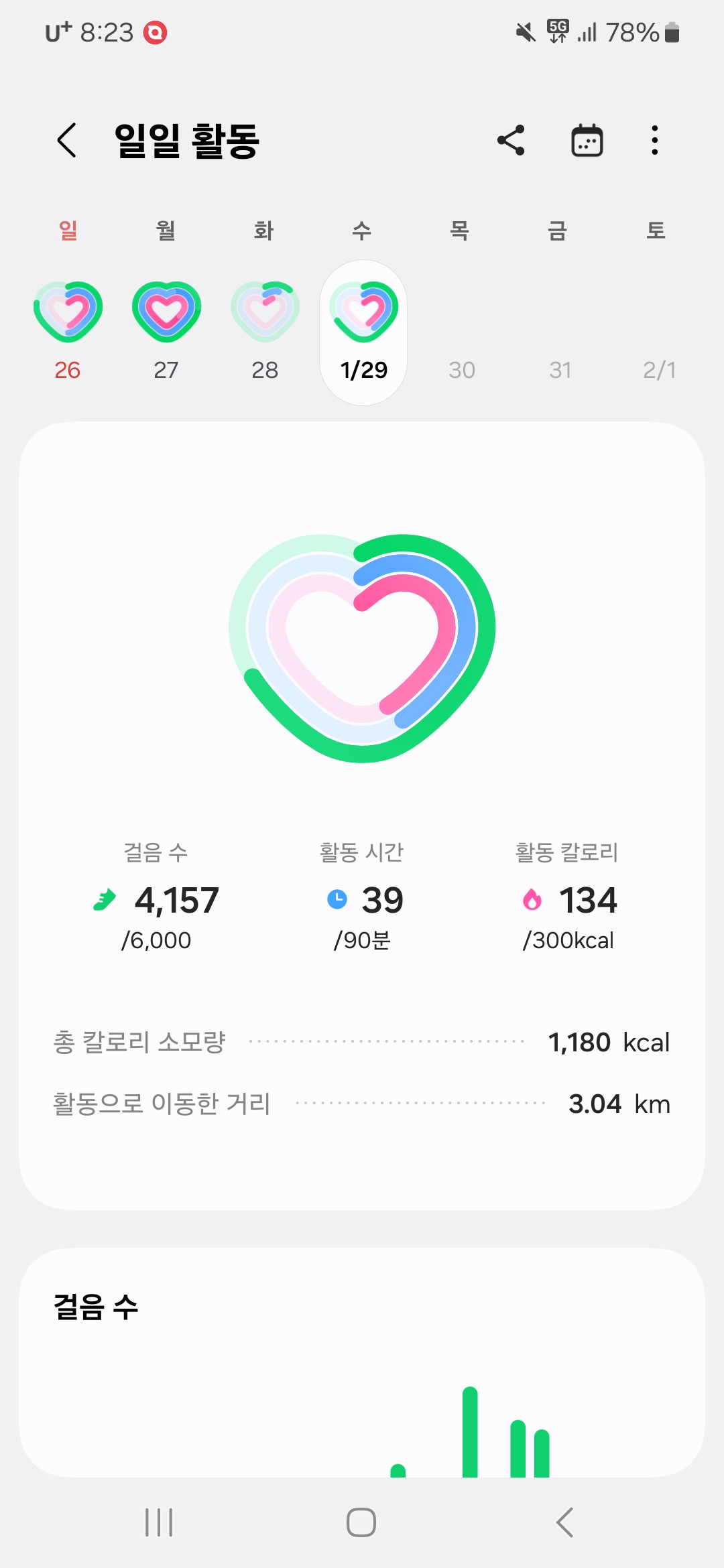Go to the home screen
Screen dimensions: 724x1568
coord(361,1522)
